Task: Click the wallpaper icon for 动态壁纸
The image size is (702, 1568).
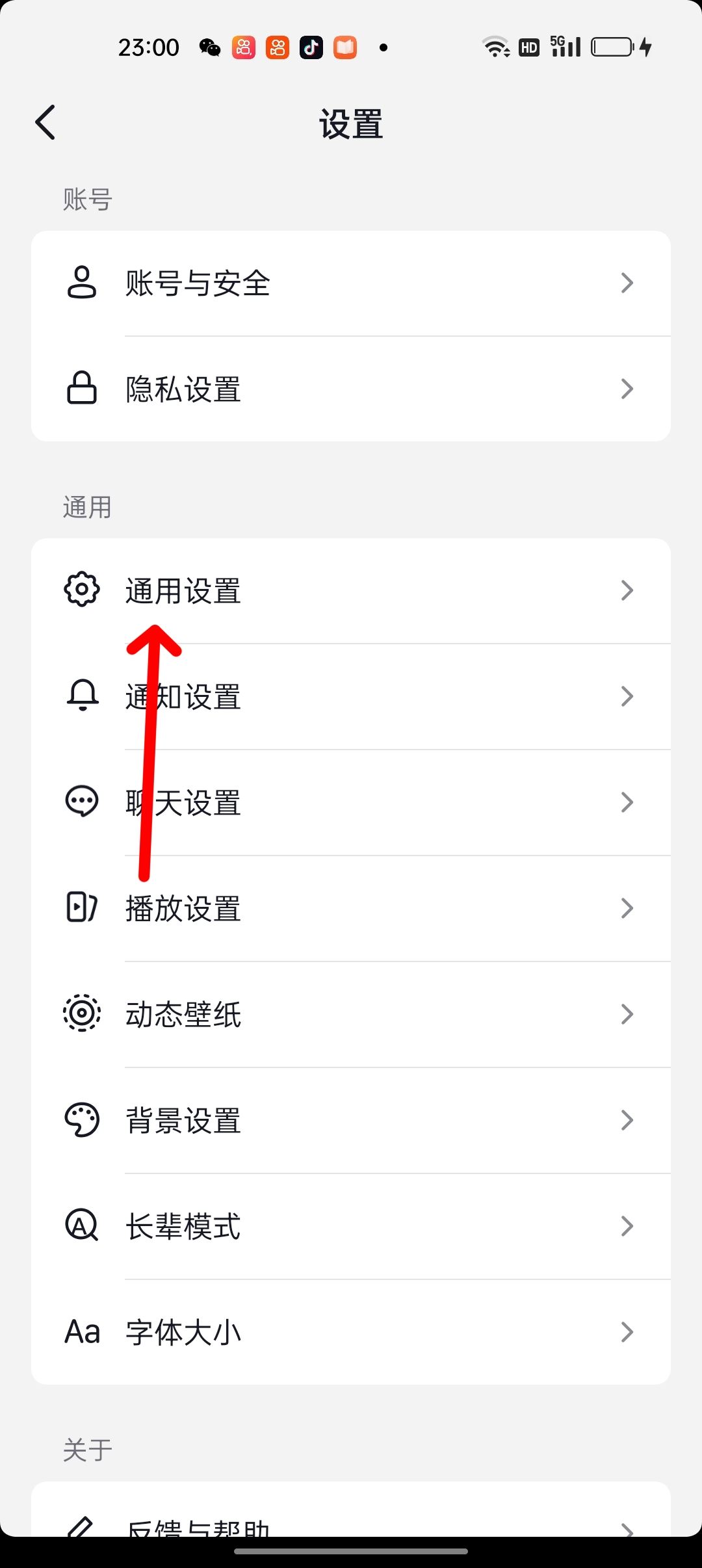Action: [x=82, y=1014]
